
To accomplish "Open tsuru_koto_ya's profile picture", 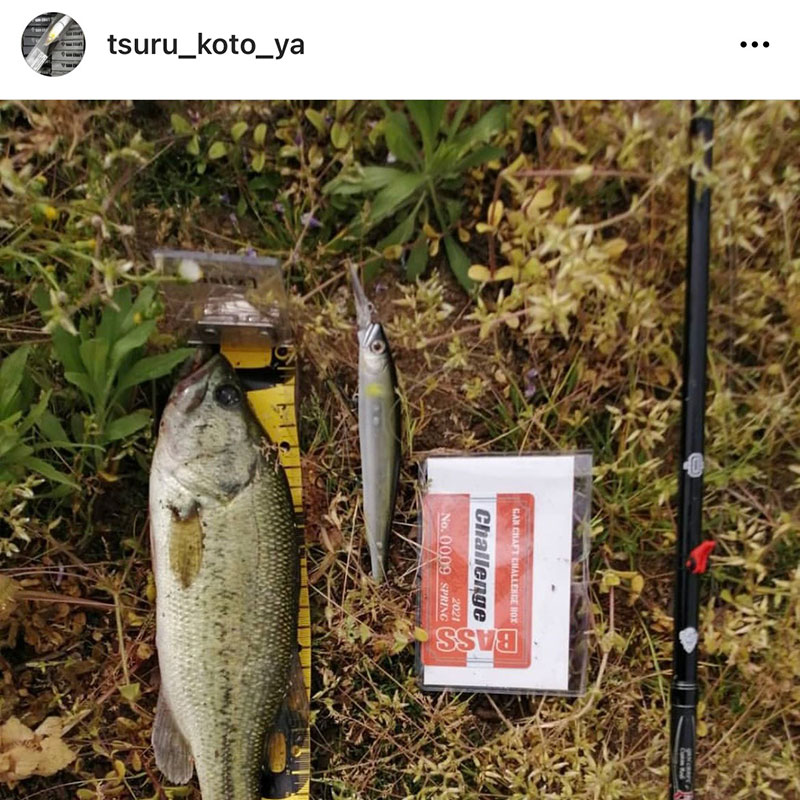I will point(53,45).
